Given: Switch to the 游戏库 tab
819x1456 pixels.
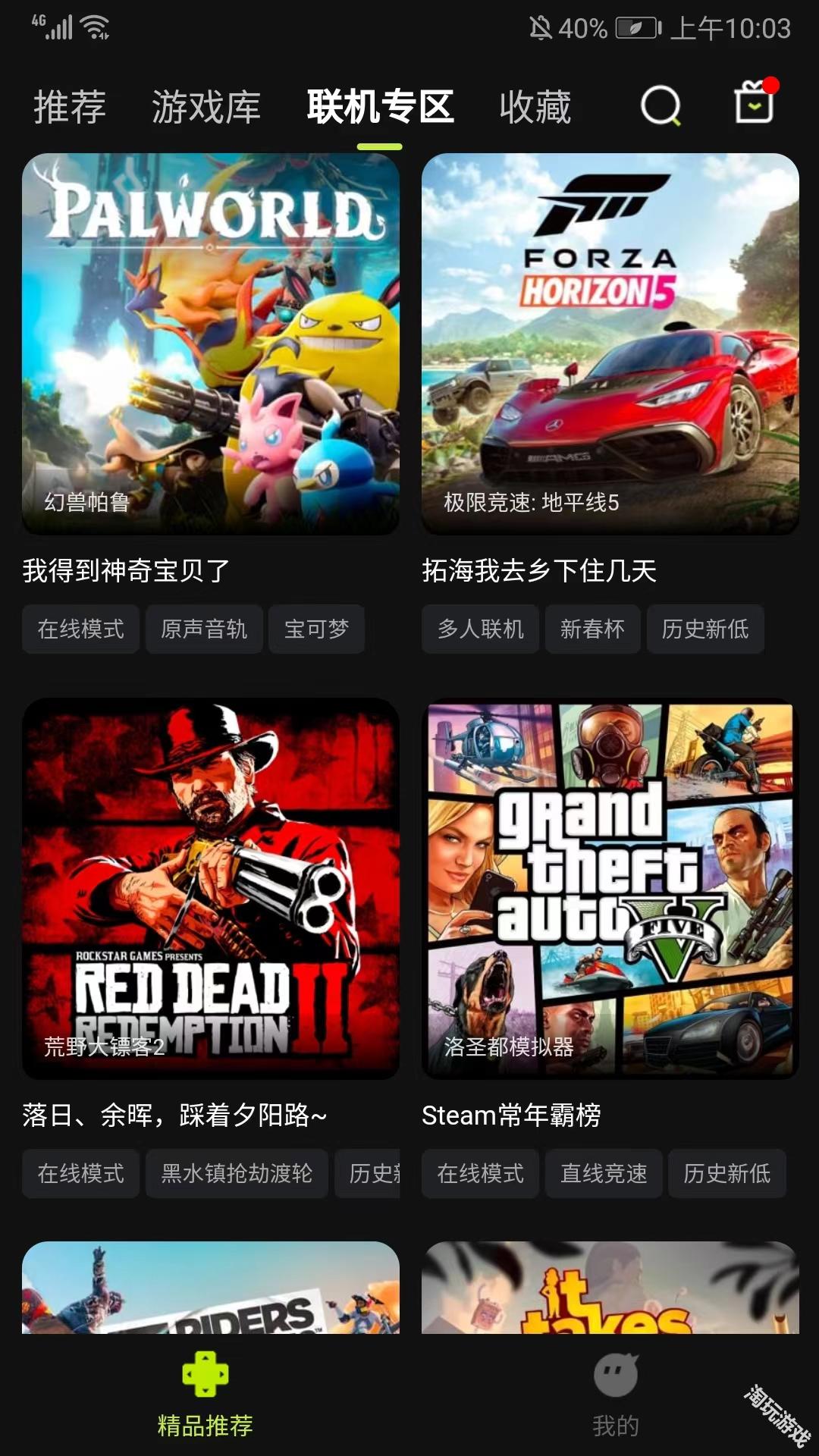Looking at the screenshot, I should click(206, 107).
